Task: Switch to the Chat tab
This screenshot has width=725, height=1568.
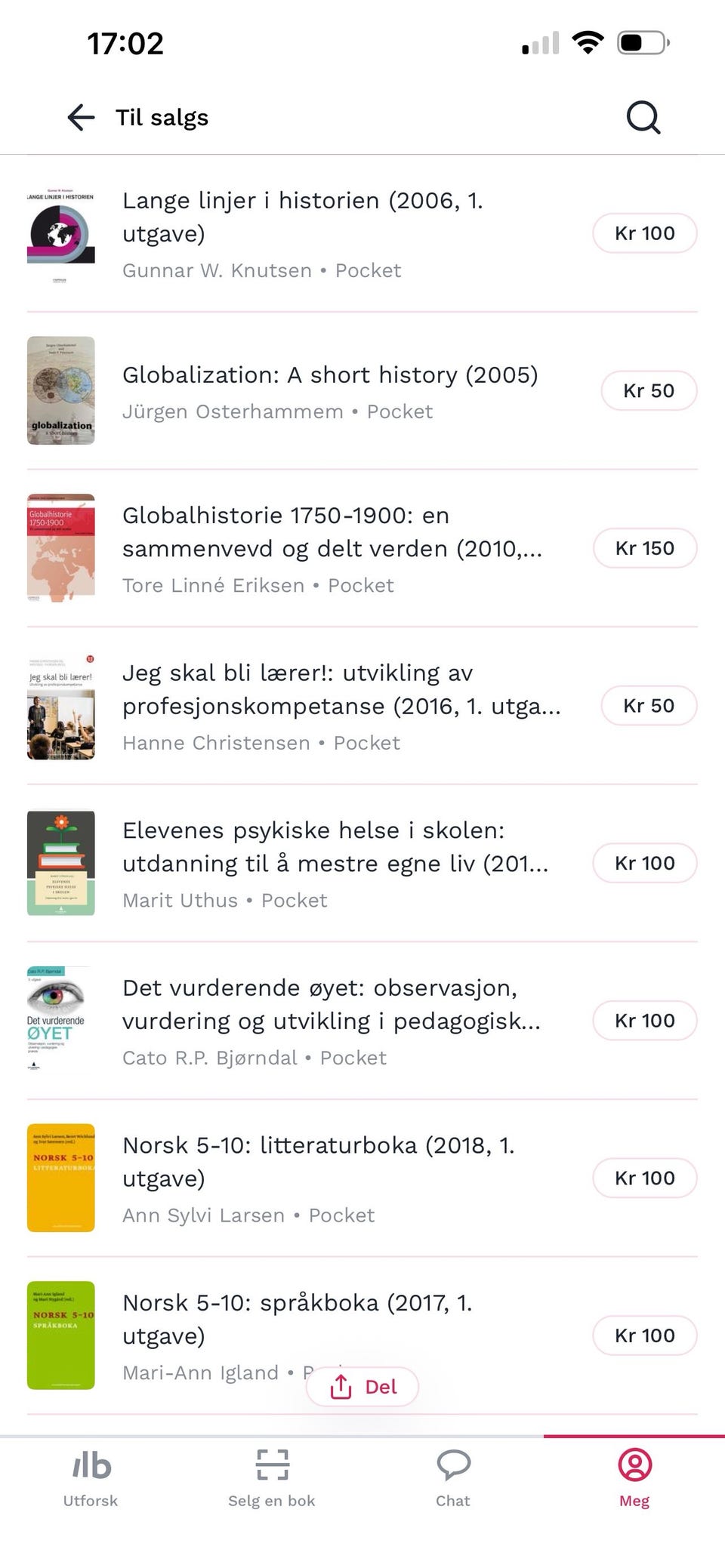Action: pos(452,1480)
